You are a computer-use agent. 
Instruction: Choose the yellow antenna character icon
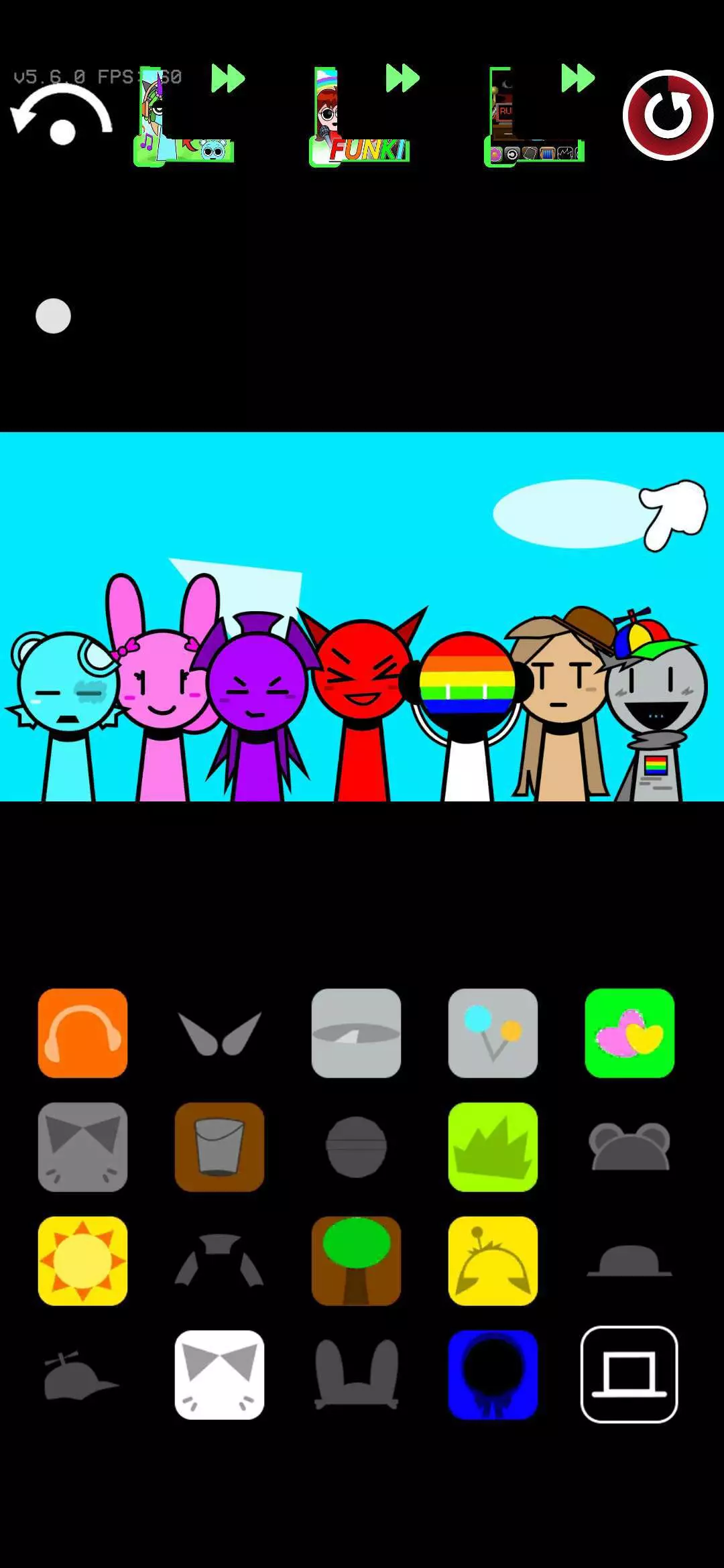493,1260
